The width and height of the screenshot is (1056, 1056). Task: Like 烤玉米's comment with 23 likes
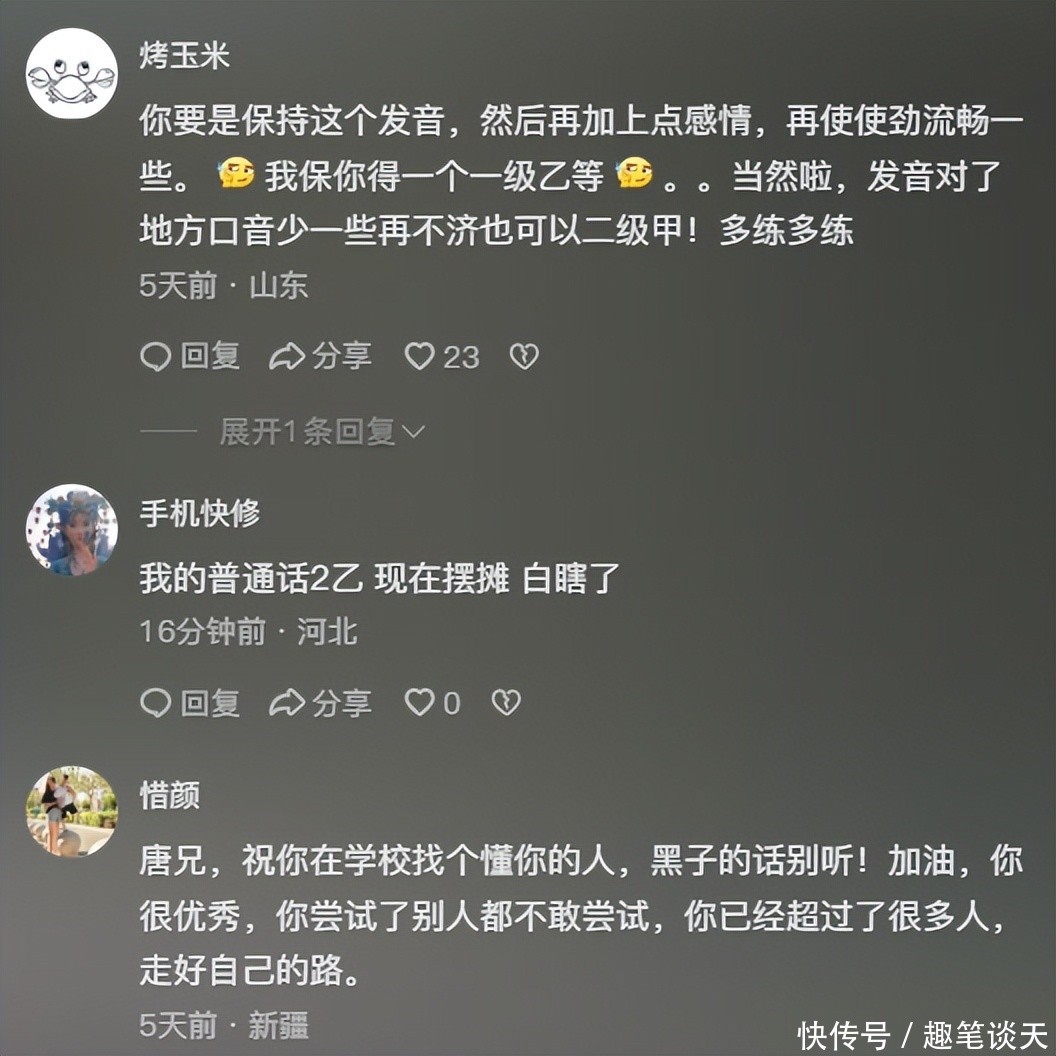pyautogui.click(x=421, y=356)
